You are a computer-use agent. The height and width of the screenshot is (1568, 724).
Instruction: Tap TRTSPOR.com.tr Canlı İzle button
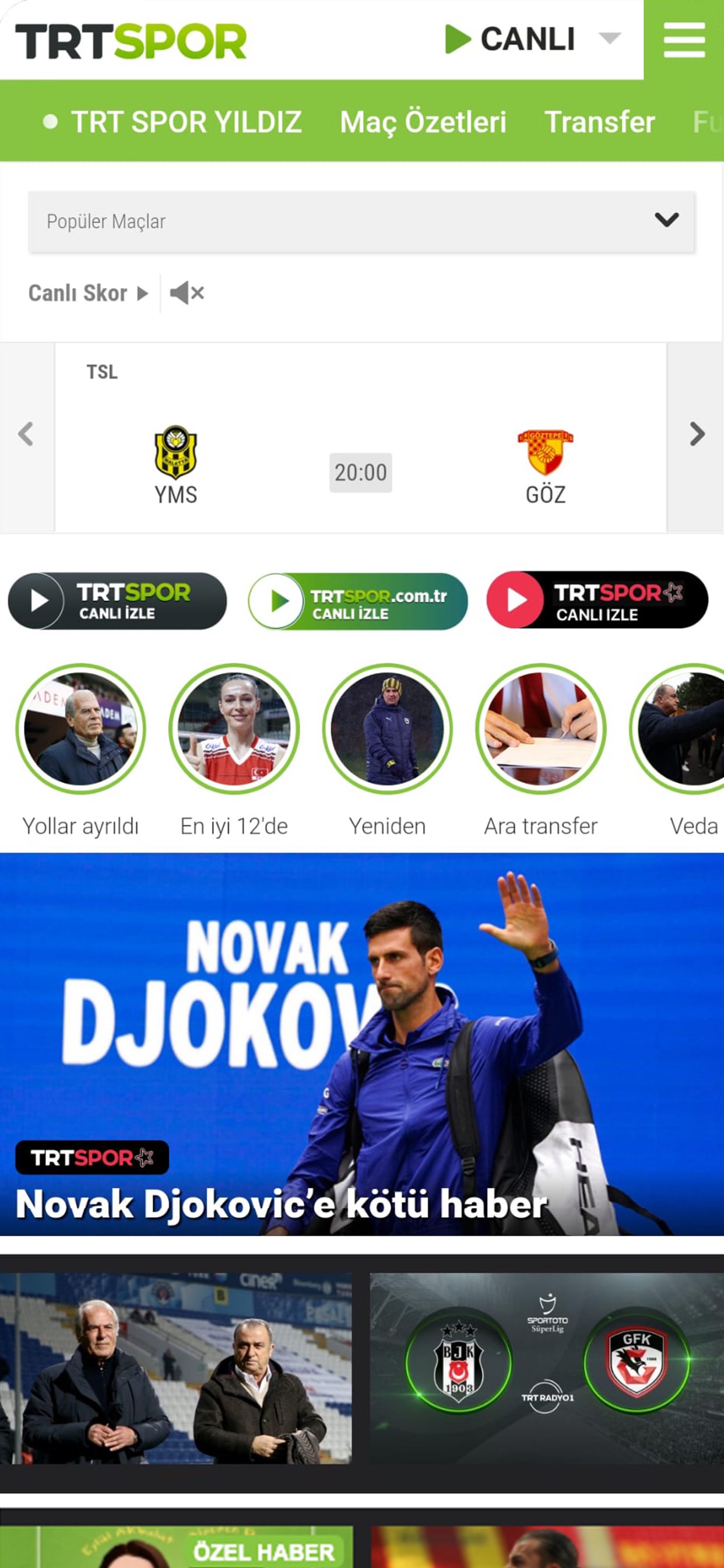pos(358,601)
